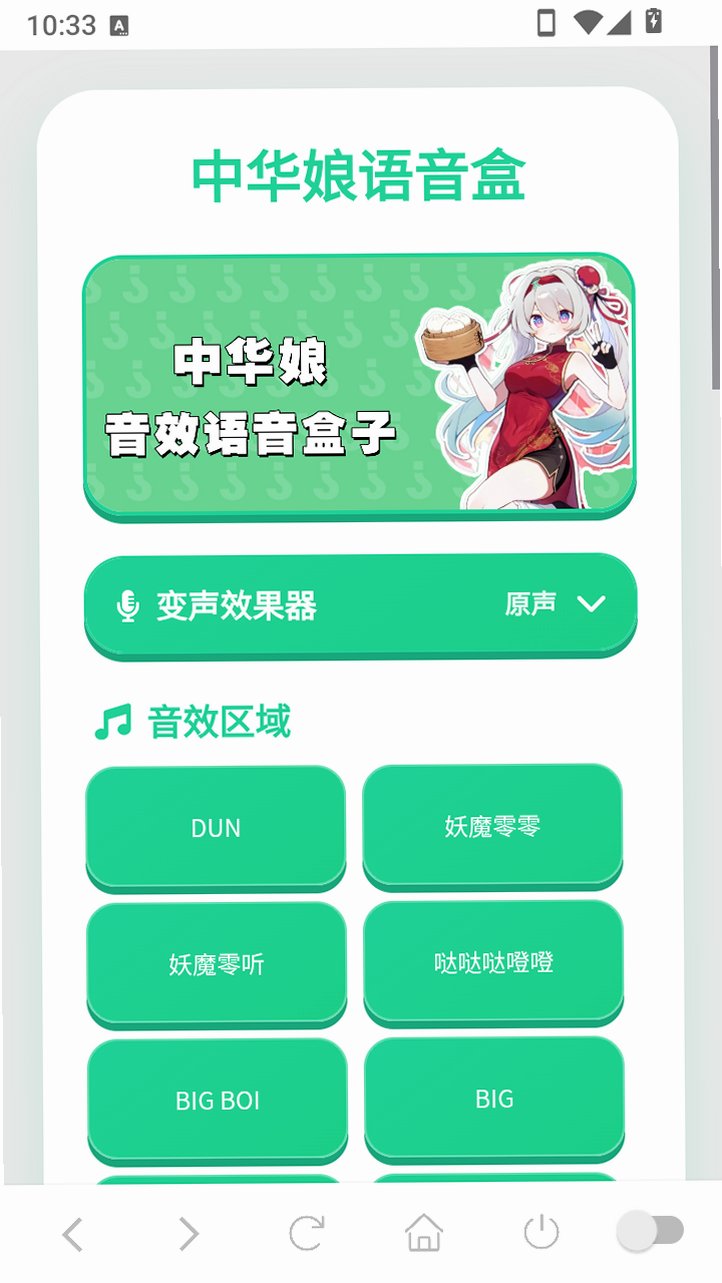Play the DUN sound effect

point(216,827)
